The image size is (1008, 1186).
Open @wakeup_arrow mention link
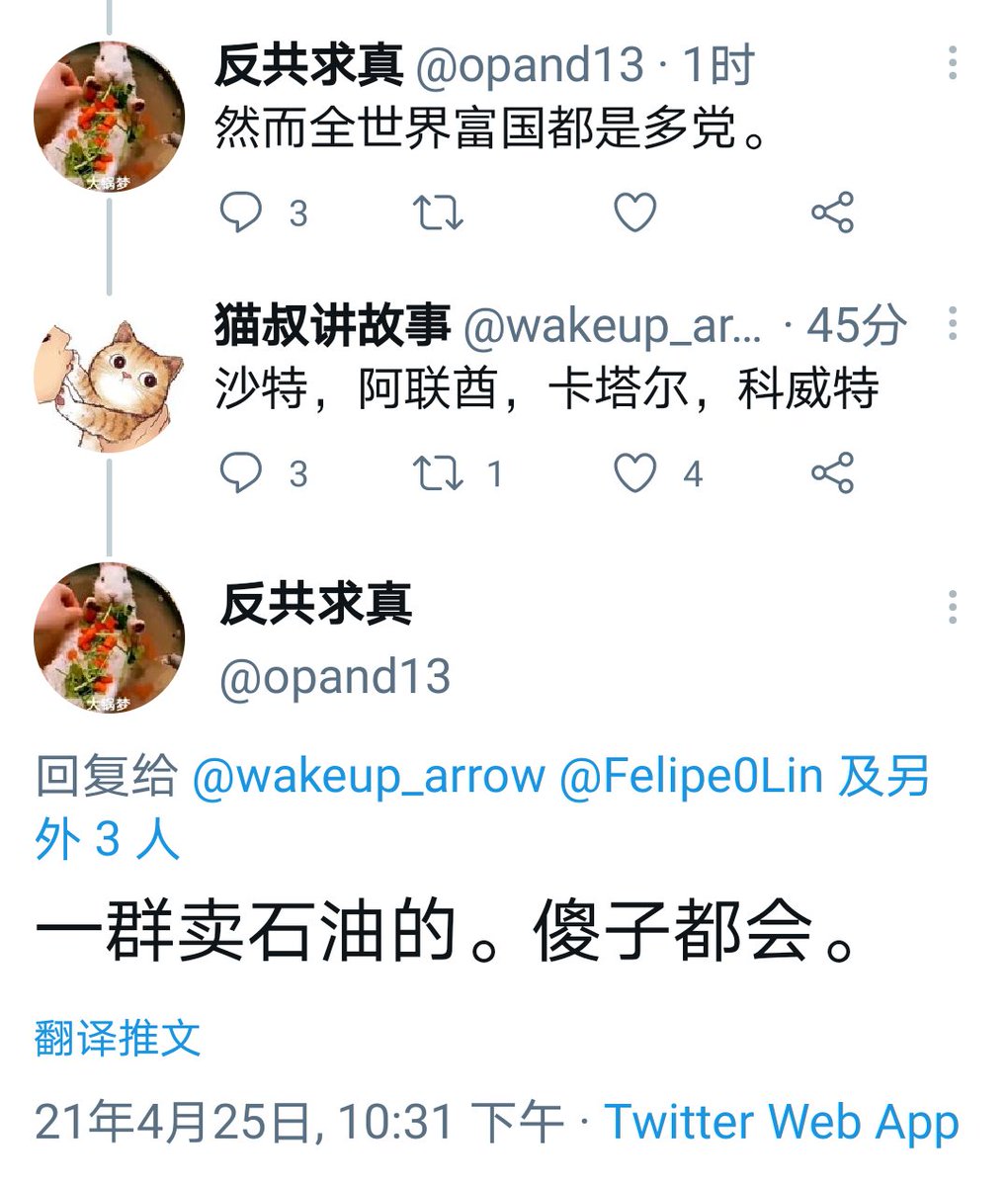point(369,776)
